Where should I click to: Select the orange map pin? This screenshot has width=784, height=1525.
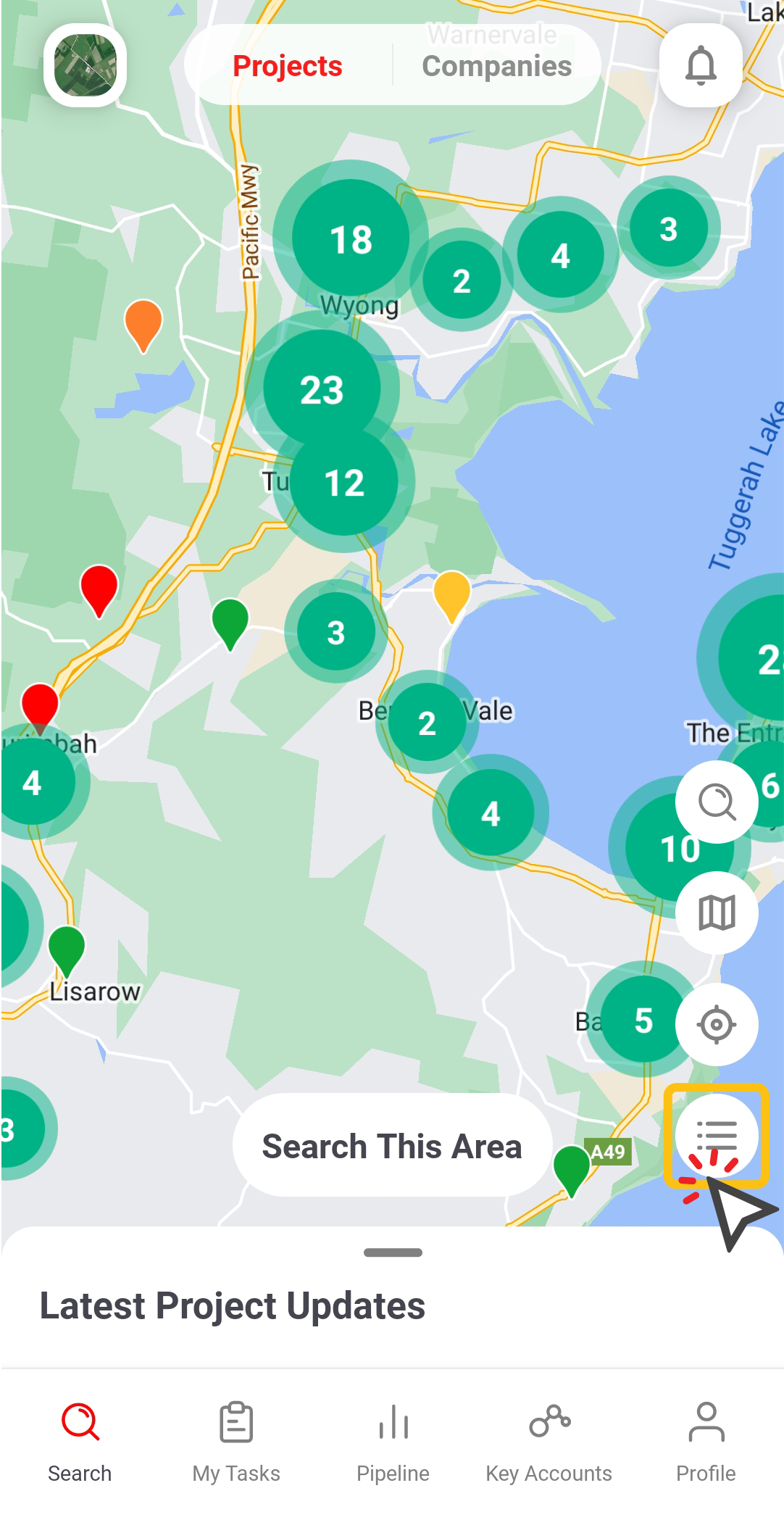coord(143,325)
